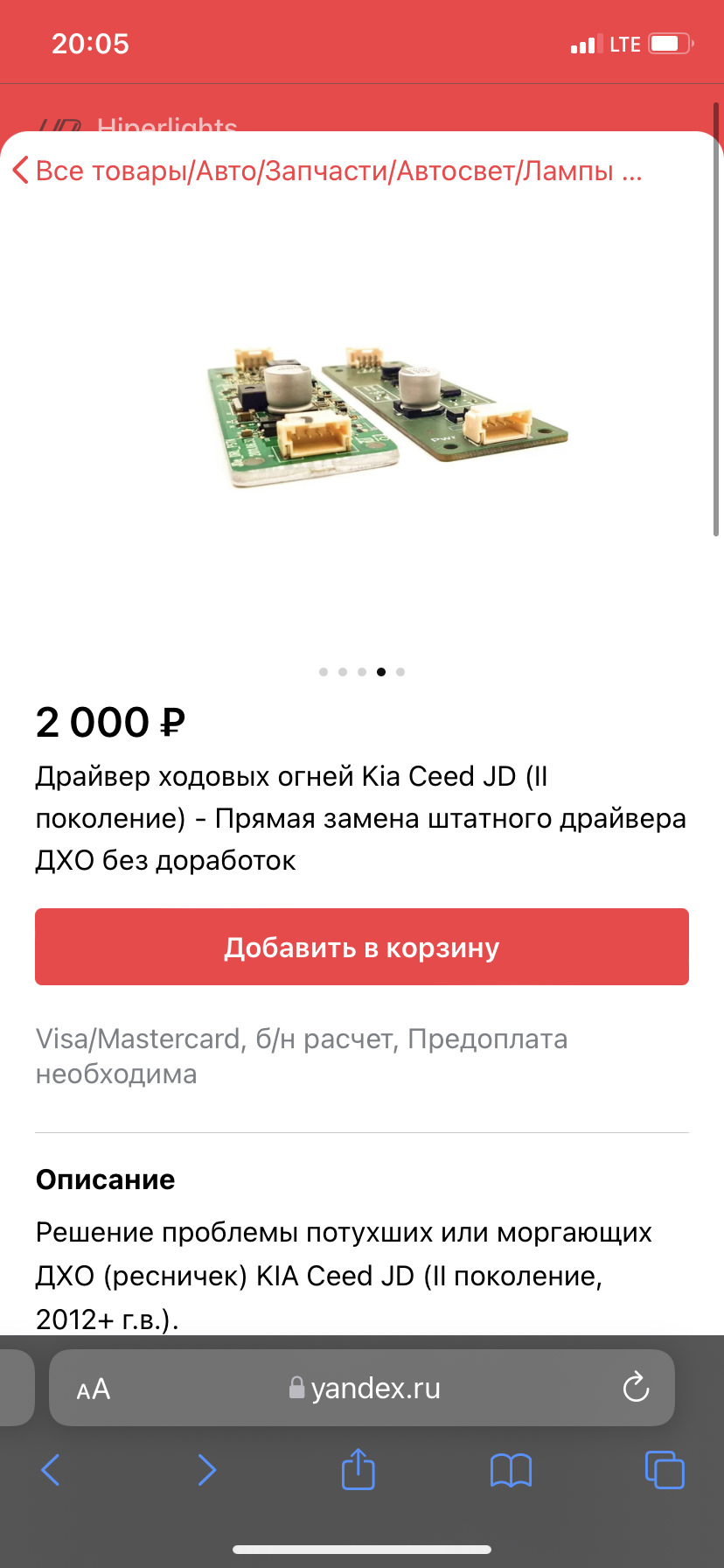
Task: Show all open Safari tabs
Action: tap(665, 1470)
